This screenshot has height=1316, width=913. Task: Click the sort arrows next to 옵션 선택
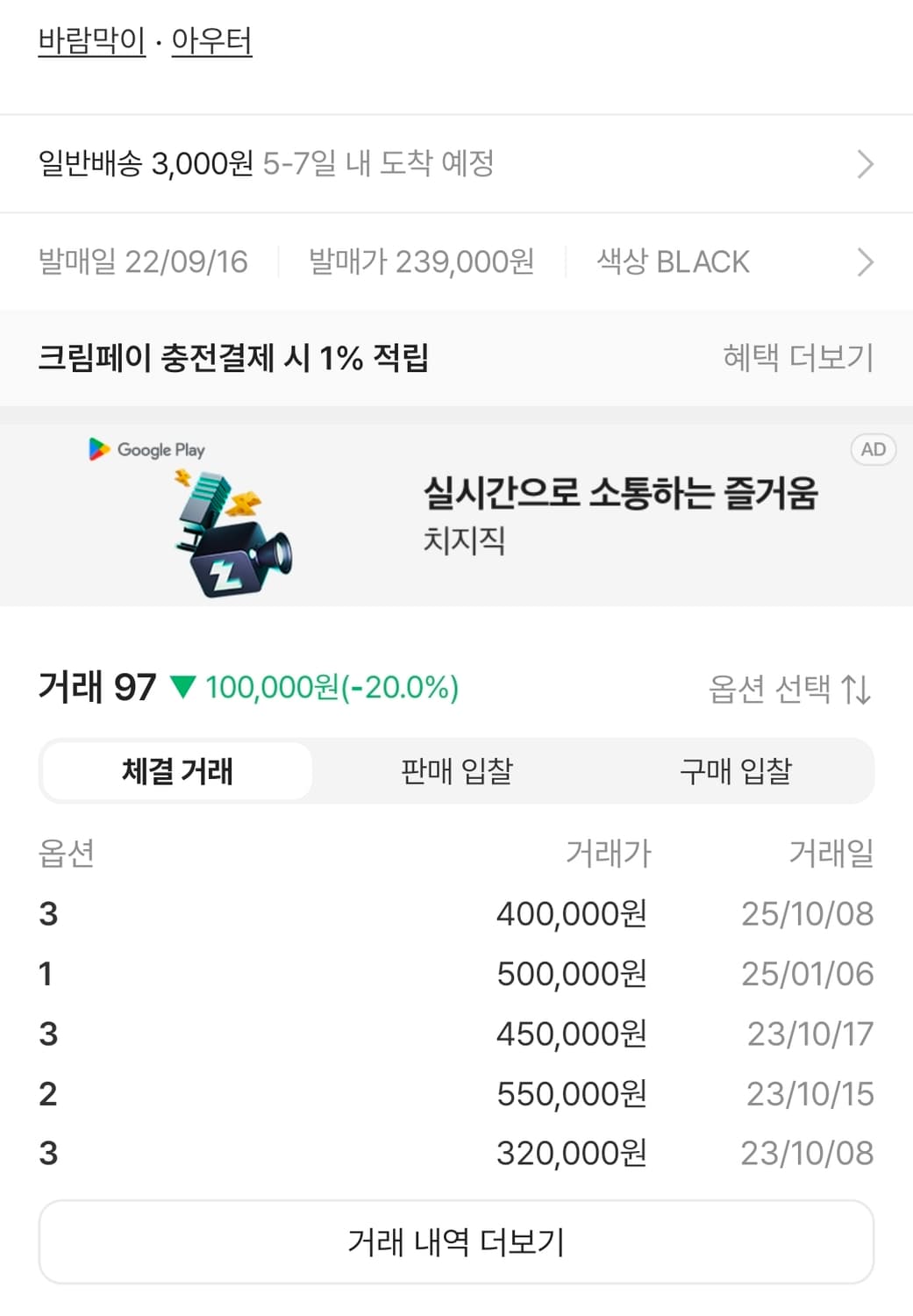855,691
